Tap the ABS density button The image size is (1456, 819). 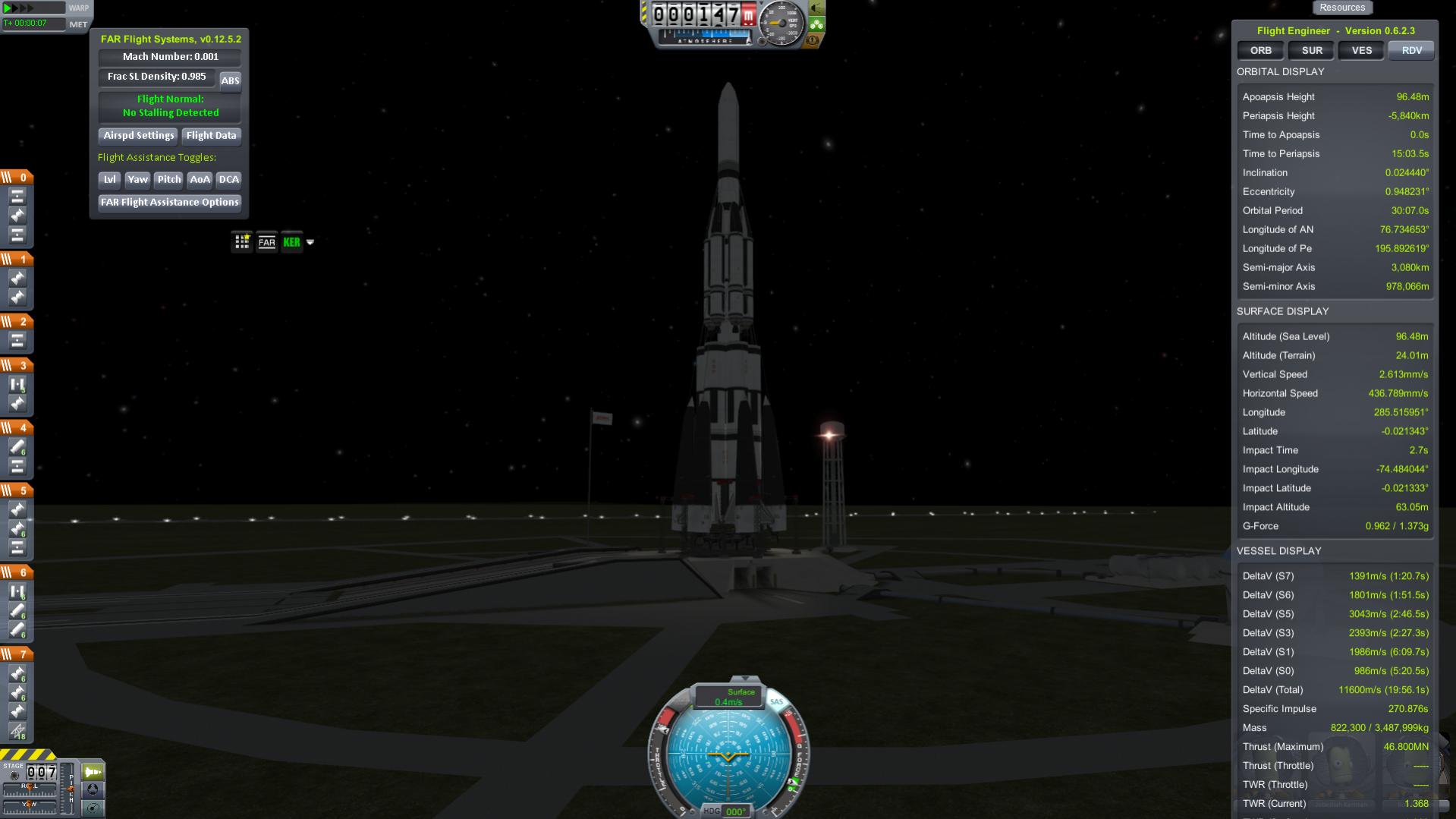pyautogui.click(x=230, y=80)
